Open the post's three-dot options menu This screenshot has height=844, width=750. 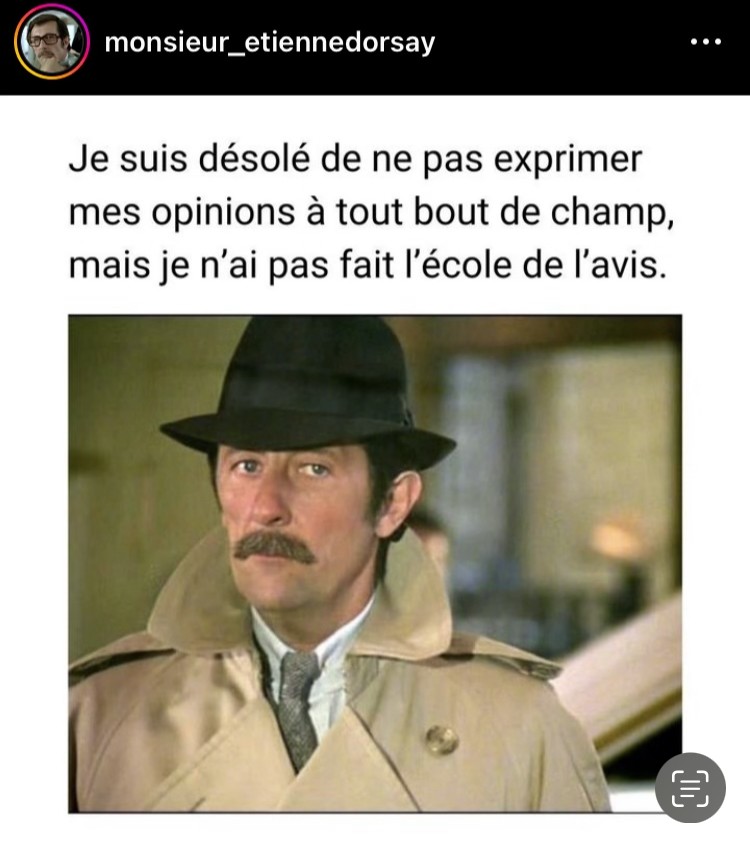(706, 43)
